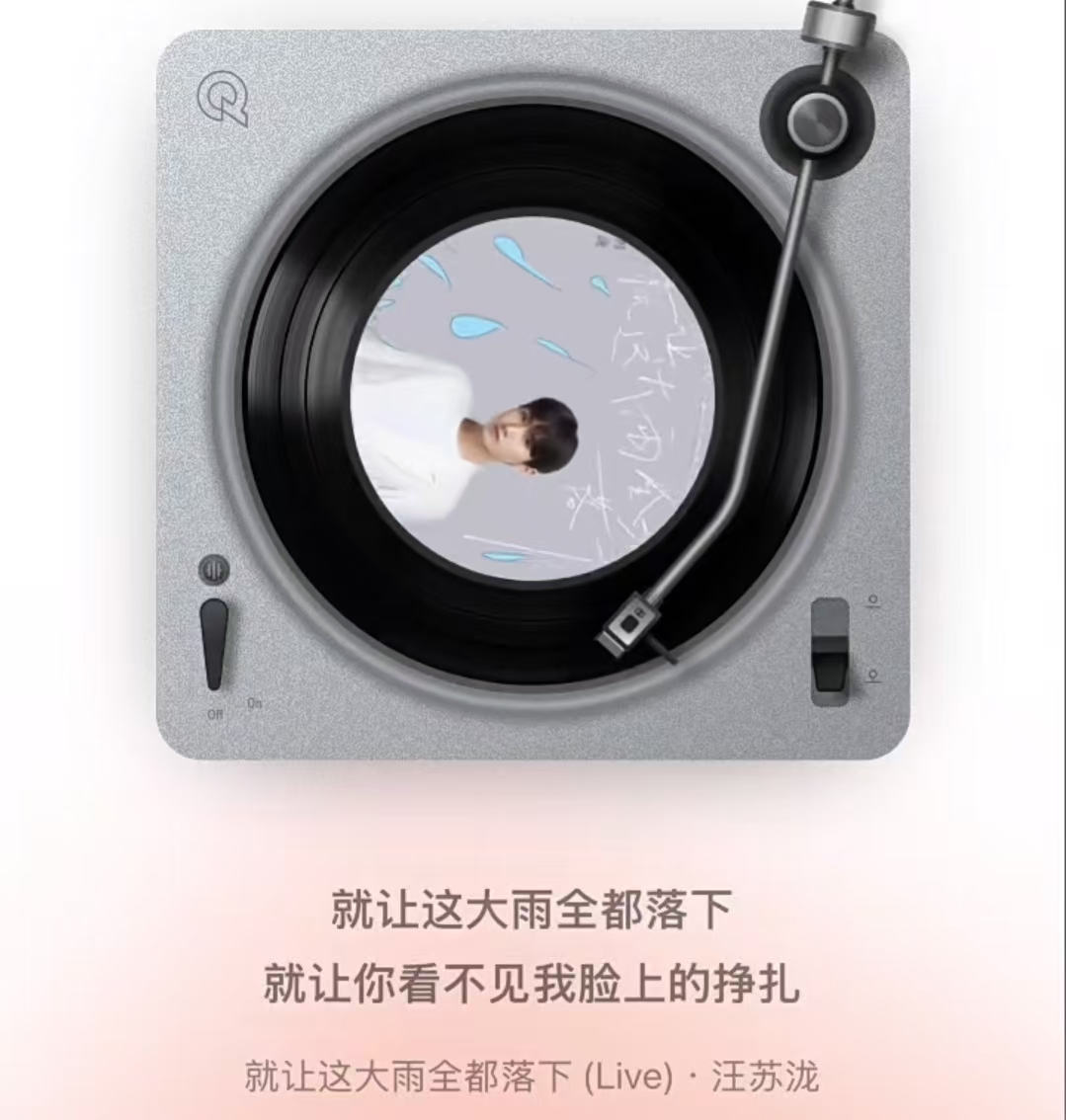Flip the Off/On power lever to On
Image resolution: width=1066 pixels, height=1120 pixels.
click(x=215, y=642)
